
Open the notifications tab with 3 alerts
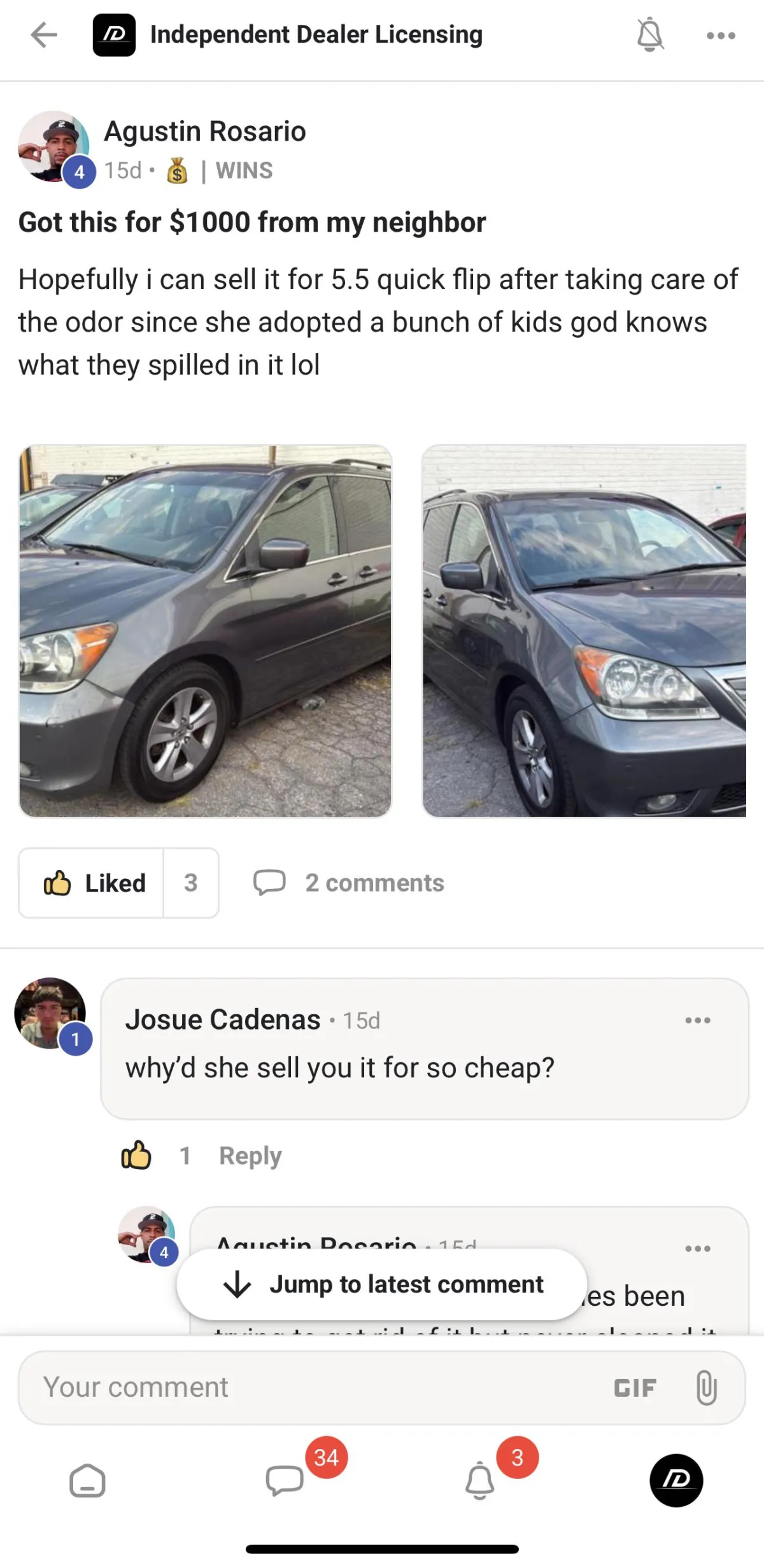coord(480,1481)
